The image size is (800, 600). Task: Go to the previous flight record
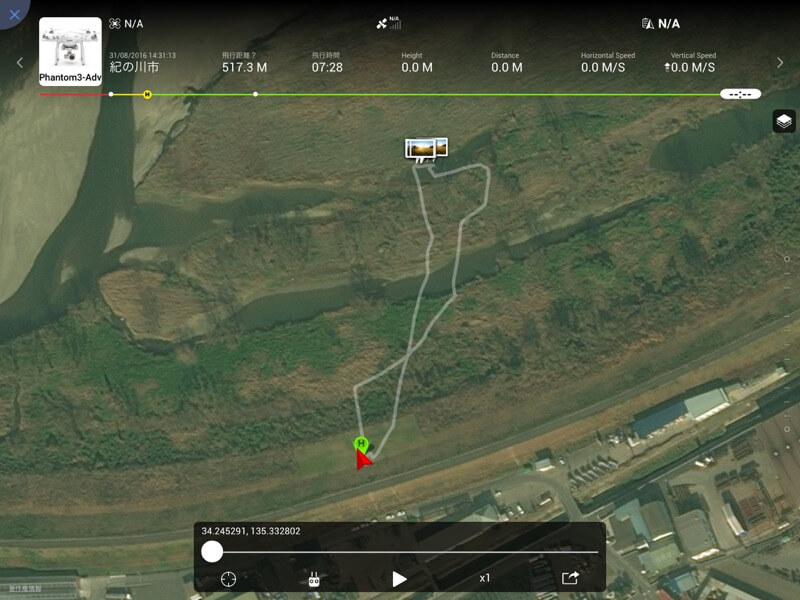click(x=19, y=63)
